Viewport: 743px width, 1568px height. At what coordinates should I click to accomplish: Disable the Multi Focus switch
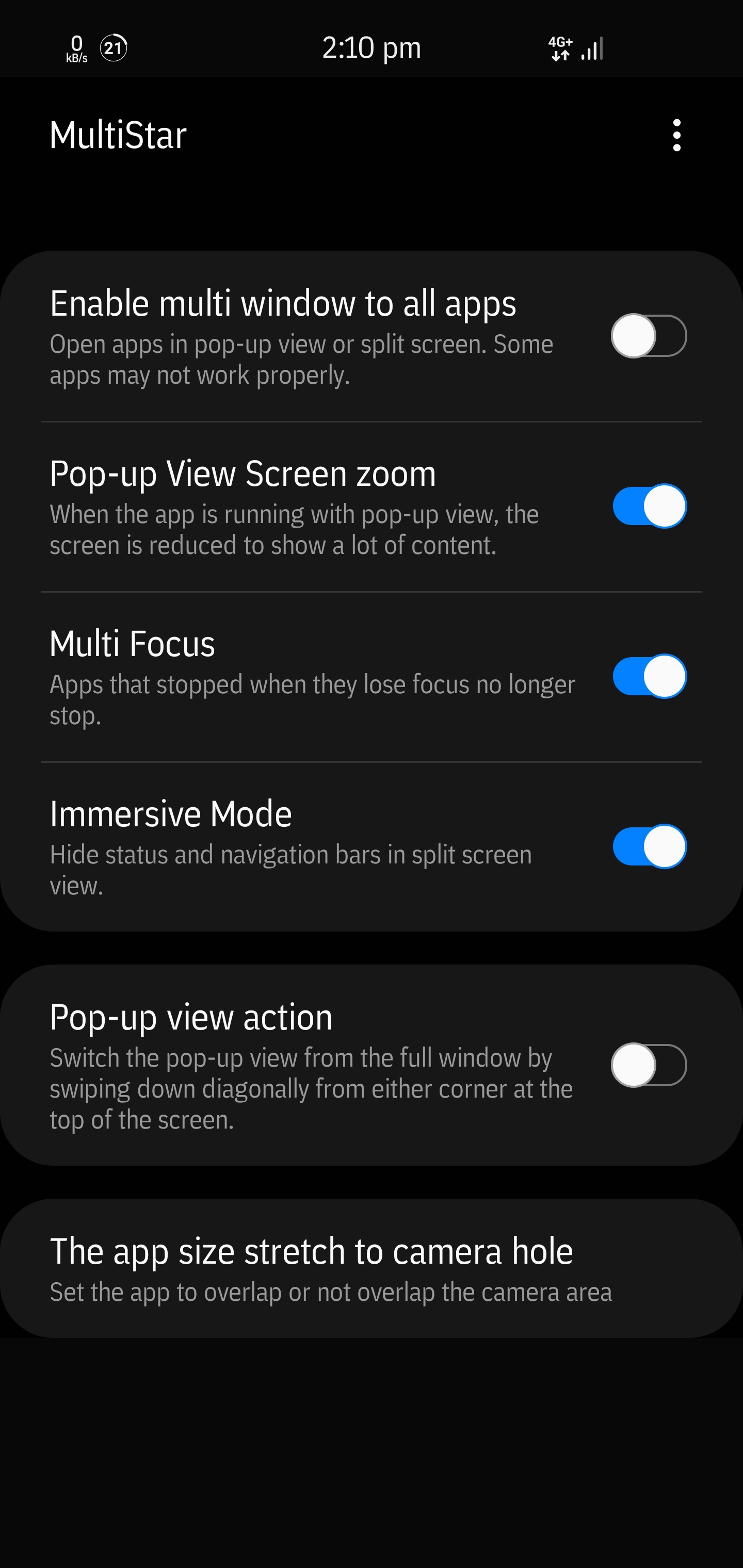point(649,676)
